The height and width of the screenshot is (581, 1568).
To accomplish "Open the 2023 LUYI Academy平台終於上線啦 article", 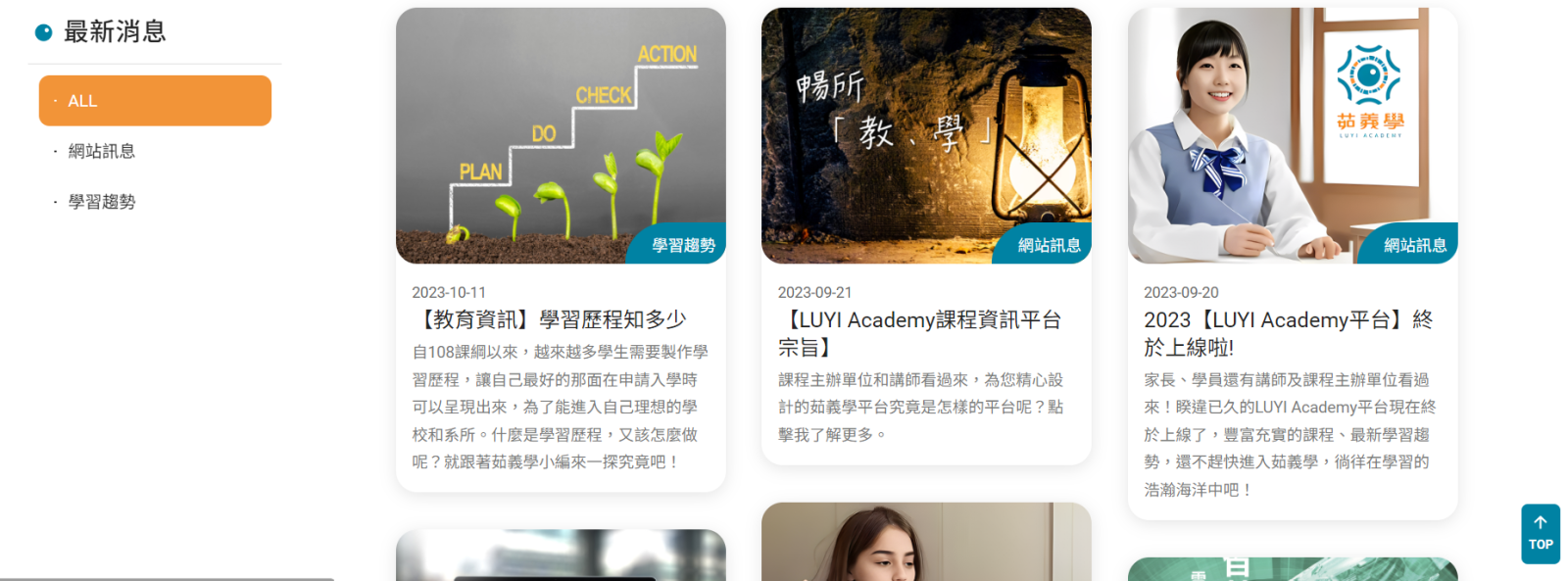I will (x=1288, y=333).
